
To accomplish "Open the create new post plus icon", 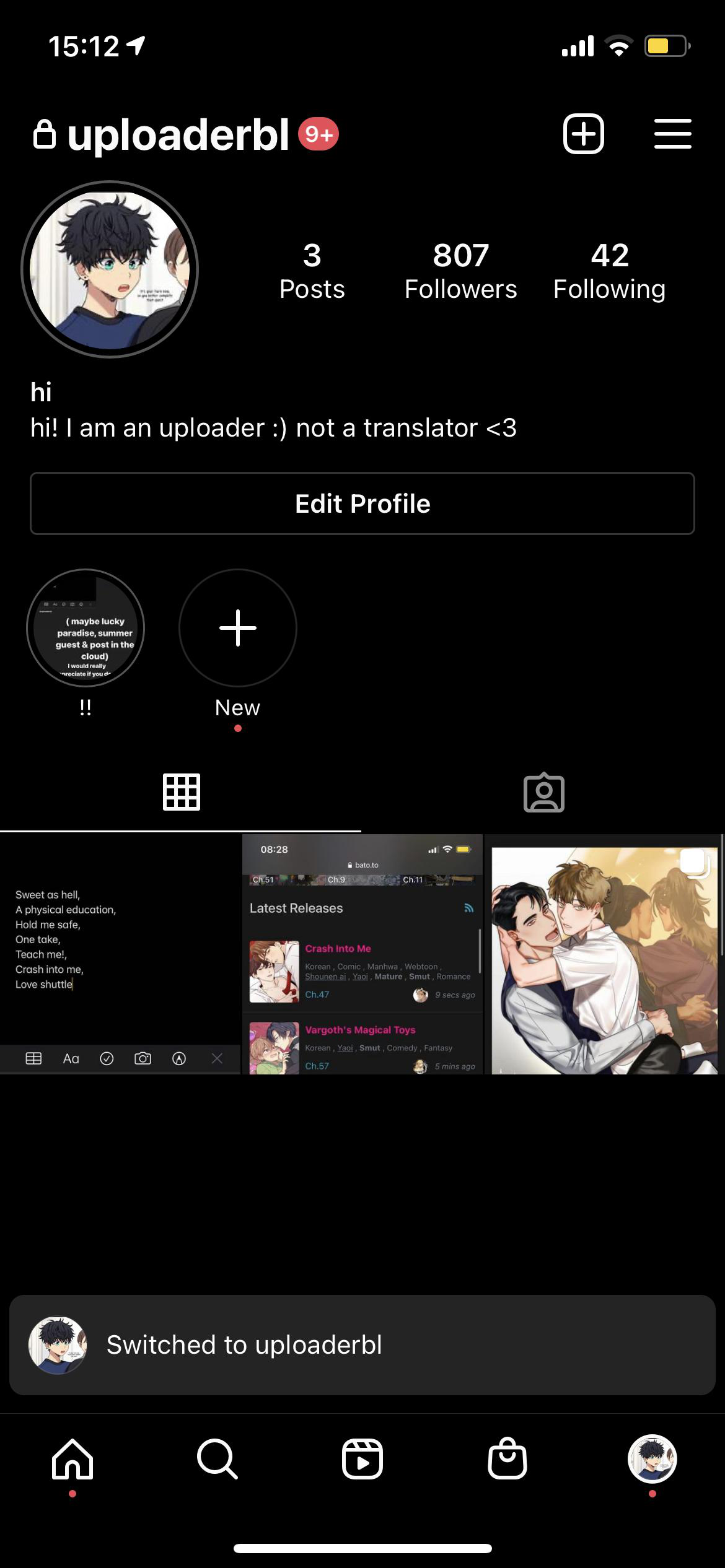I will coord(583,134).
